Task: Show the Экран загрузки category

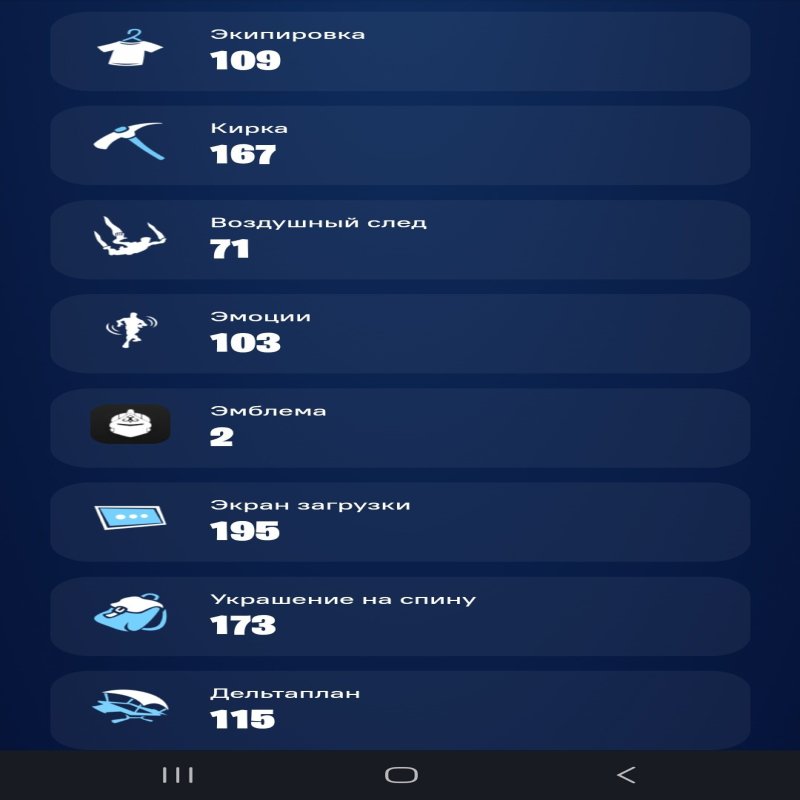Action: click(400, 521)
